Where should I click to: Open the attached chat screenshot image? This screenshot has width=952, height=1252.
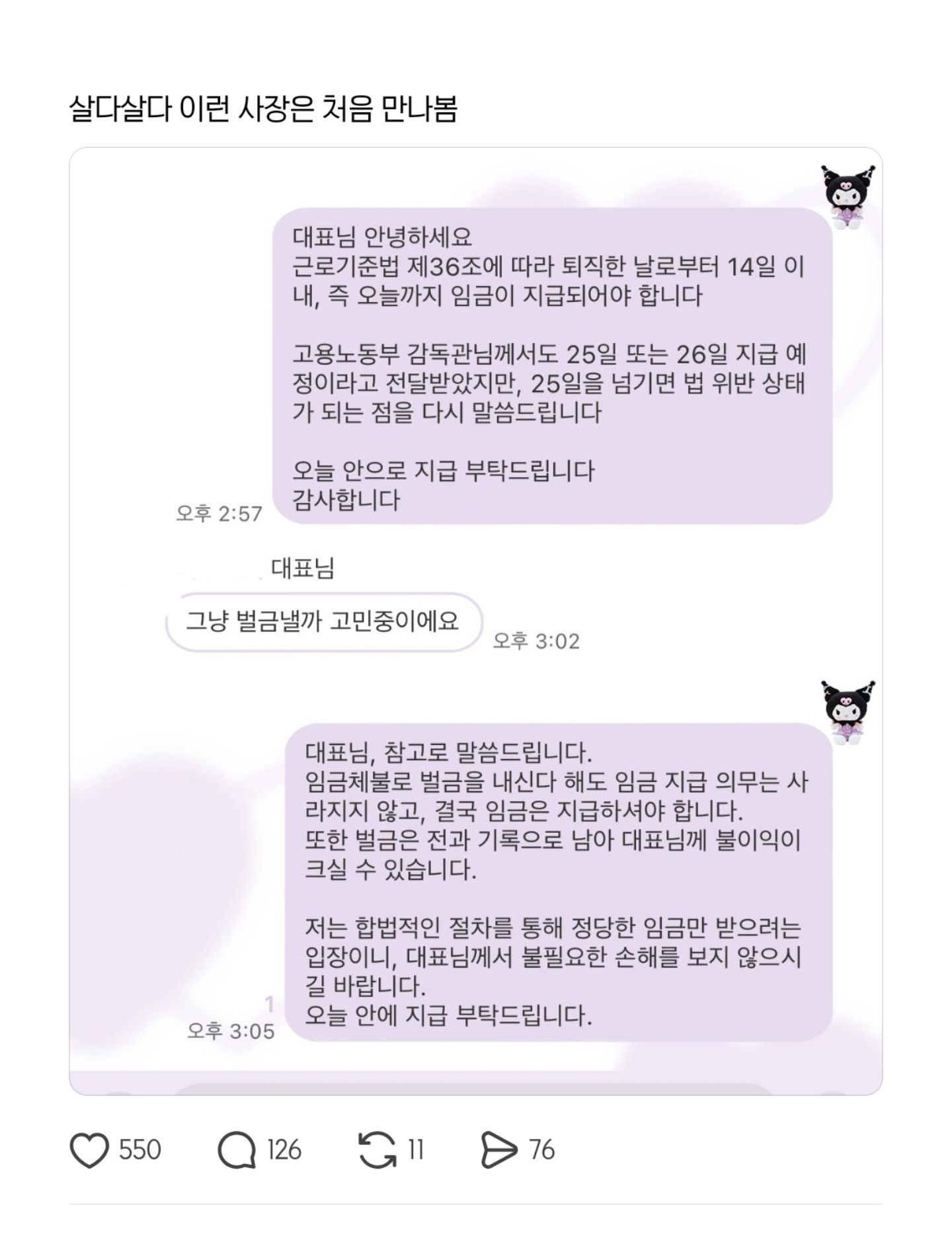[x=475, y=621]
